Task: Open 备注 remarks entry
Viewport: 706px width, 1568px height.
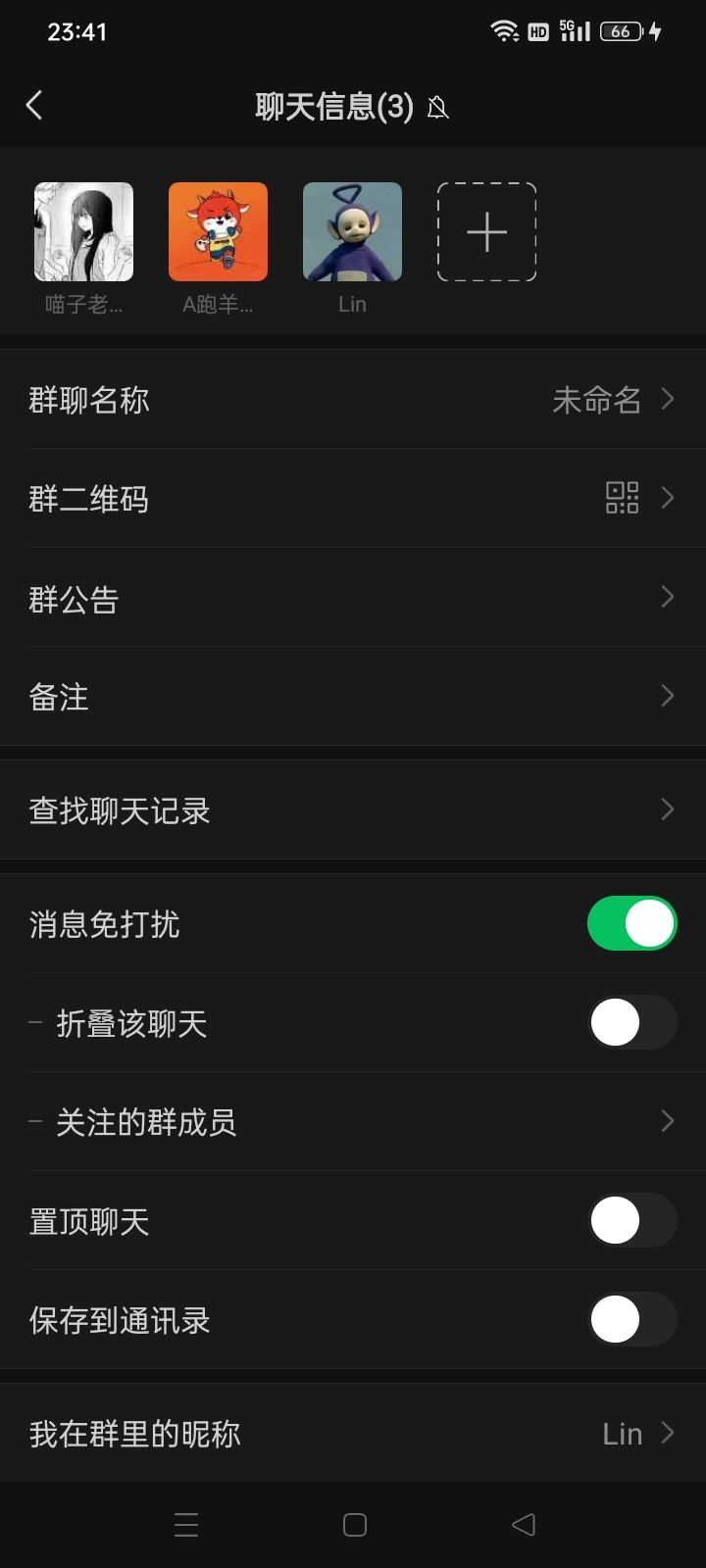Action: 353,696
